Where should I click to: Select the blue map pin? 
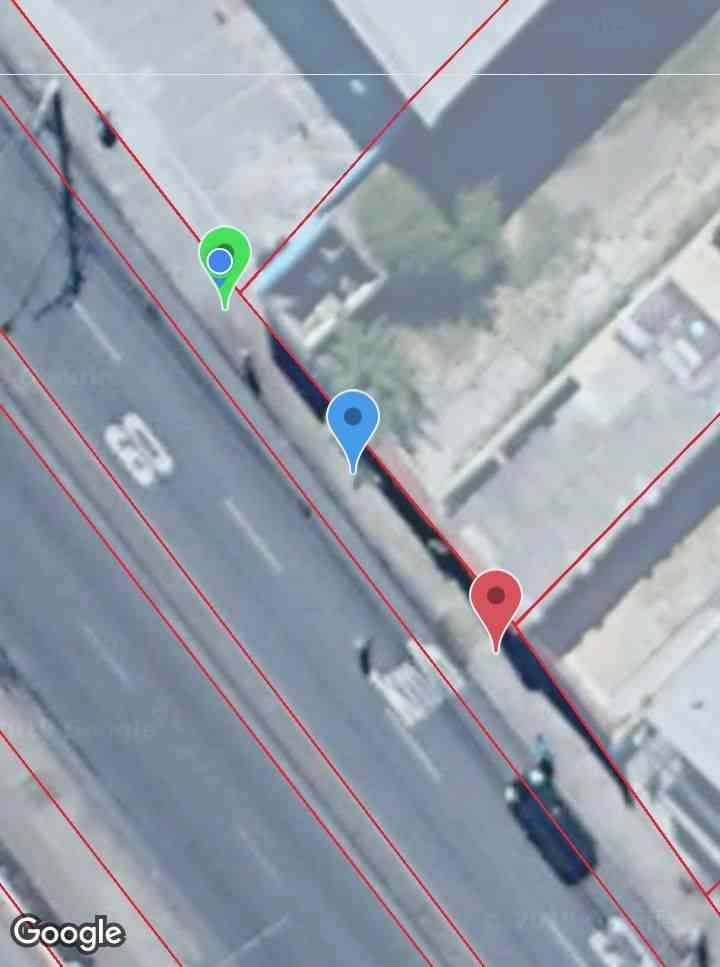tap(353, 420)
